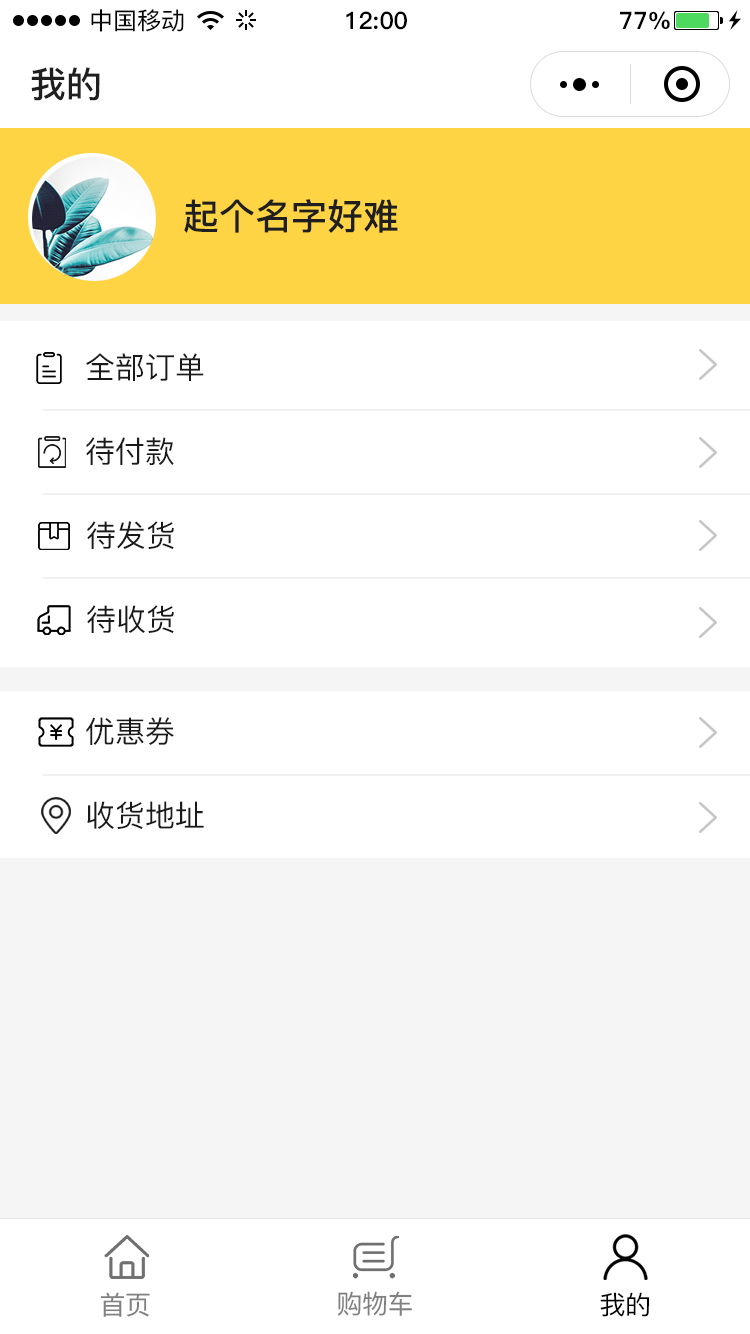View 待付款 pending payment orders

point(375,452)
